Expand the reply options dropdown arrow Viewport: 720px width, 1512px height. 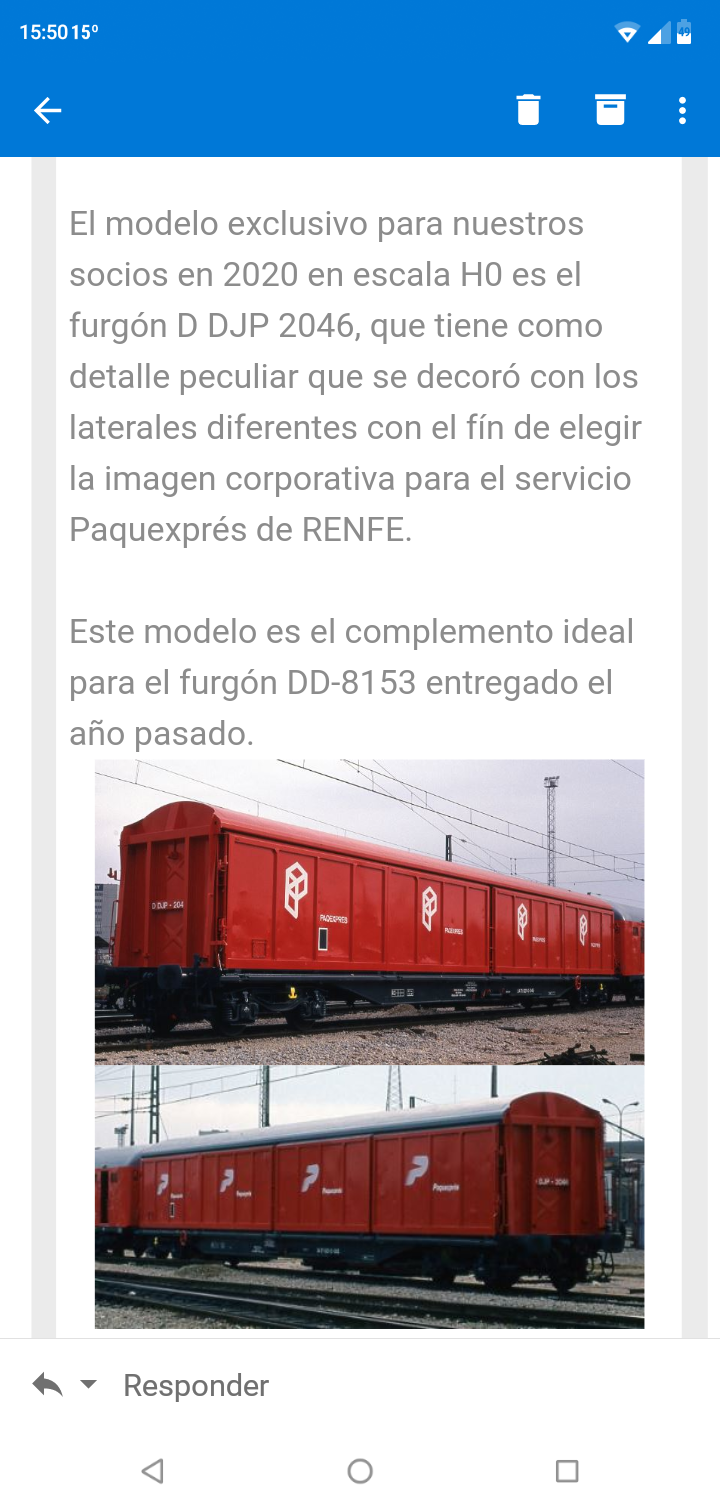[88, 1384]
